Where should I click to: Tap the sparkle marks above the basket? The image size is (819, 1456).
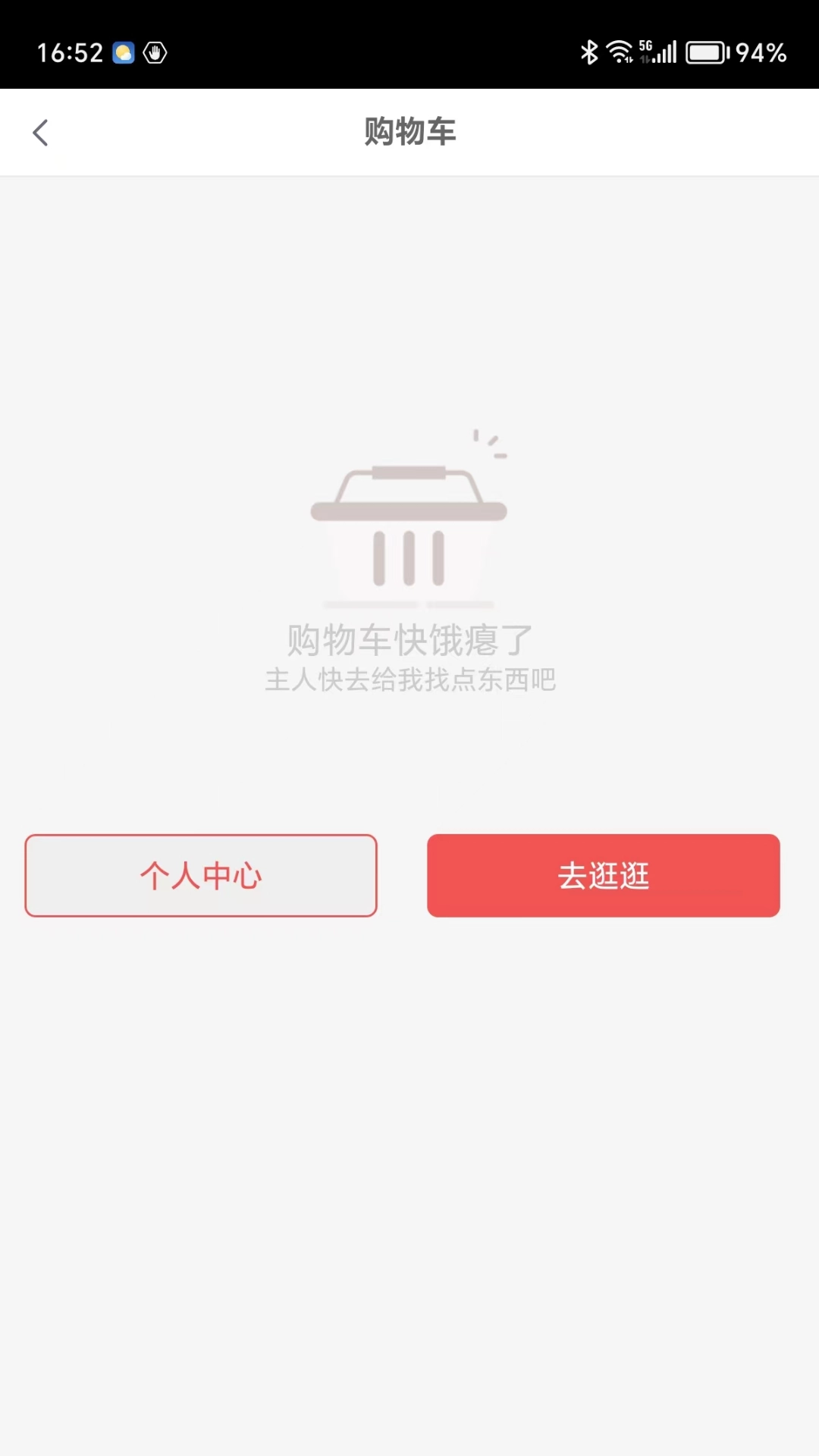coord(489,444)
